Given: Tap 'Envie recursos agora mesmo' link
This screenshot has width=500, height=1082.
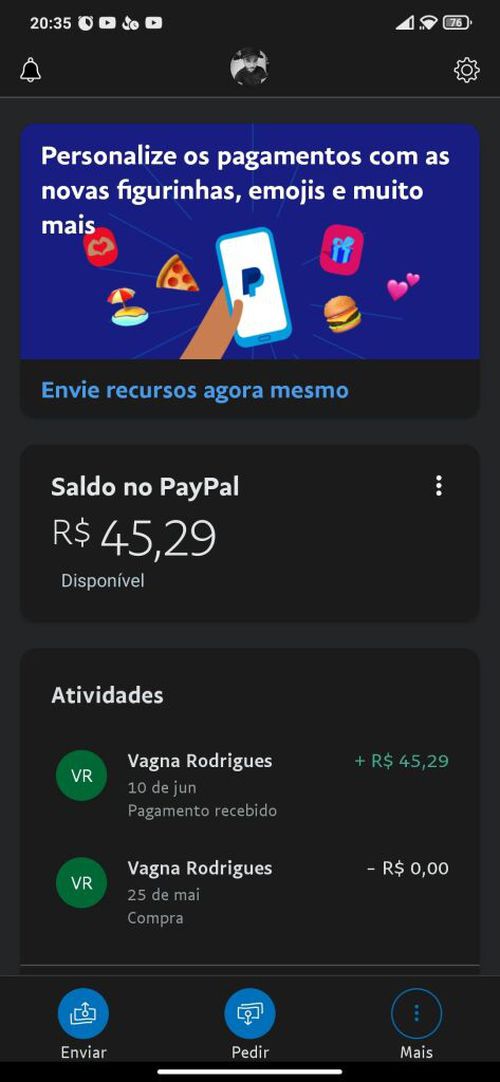Looking at the screenshot, I should pyautogui.click(x=194, y=390).
